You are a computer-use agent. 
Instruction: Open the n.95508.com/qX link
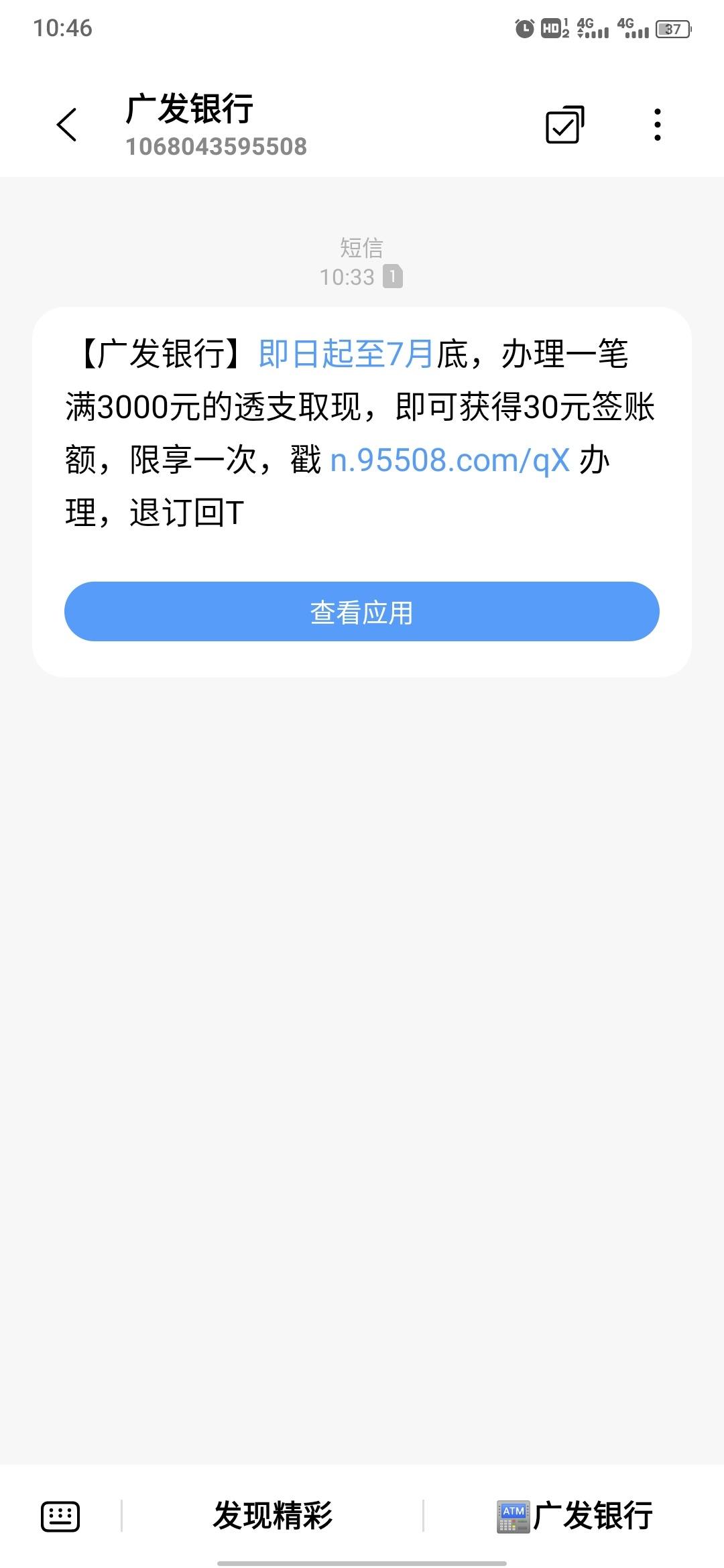point(450,460)
